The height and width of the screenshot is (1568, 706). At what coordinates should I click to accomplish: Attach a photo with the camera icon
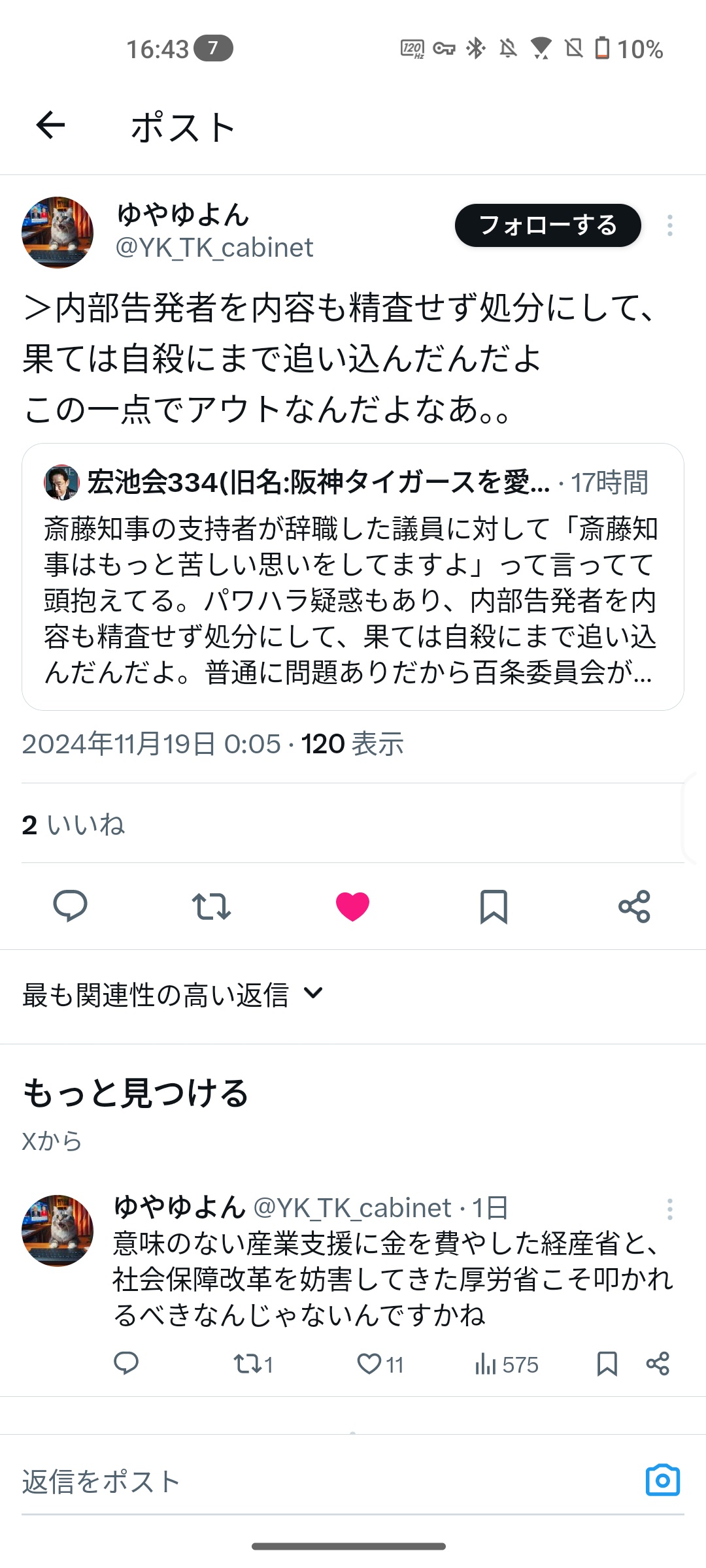[x=663, y=1480]
